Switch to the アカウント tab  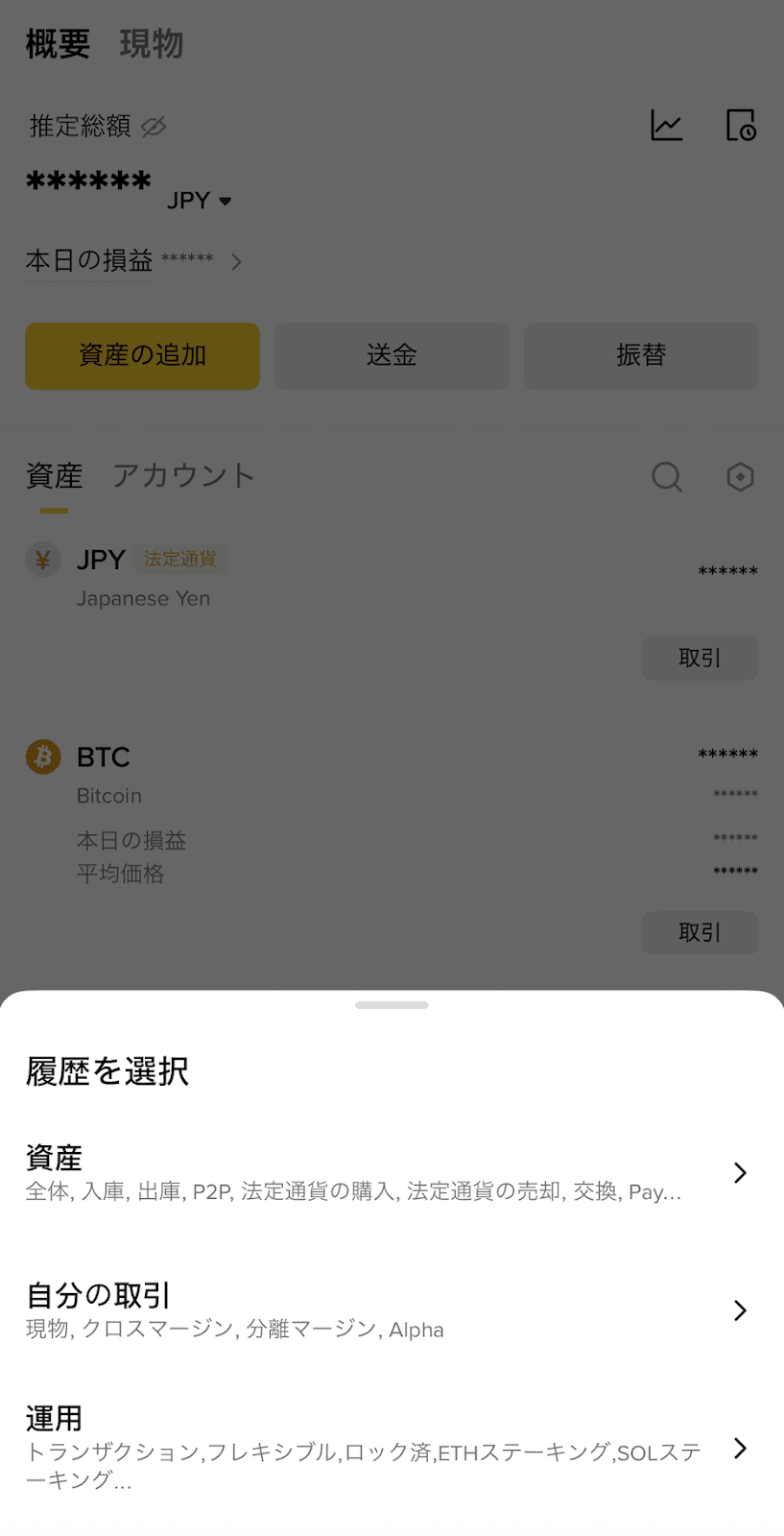point(183,476)
